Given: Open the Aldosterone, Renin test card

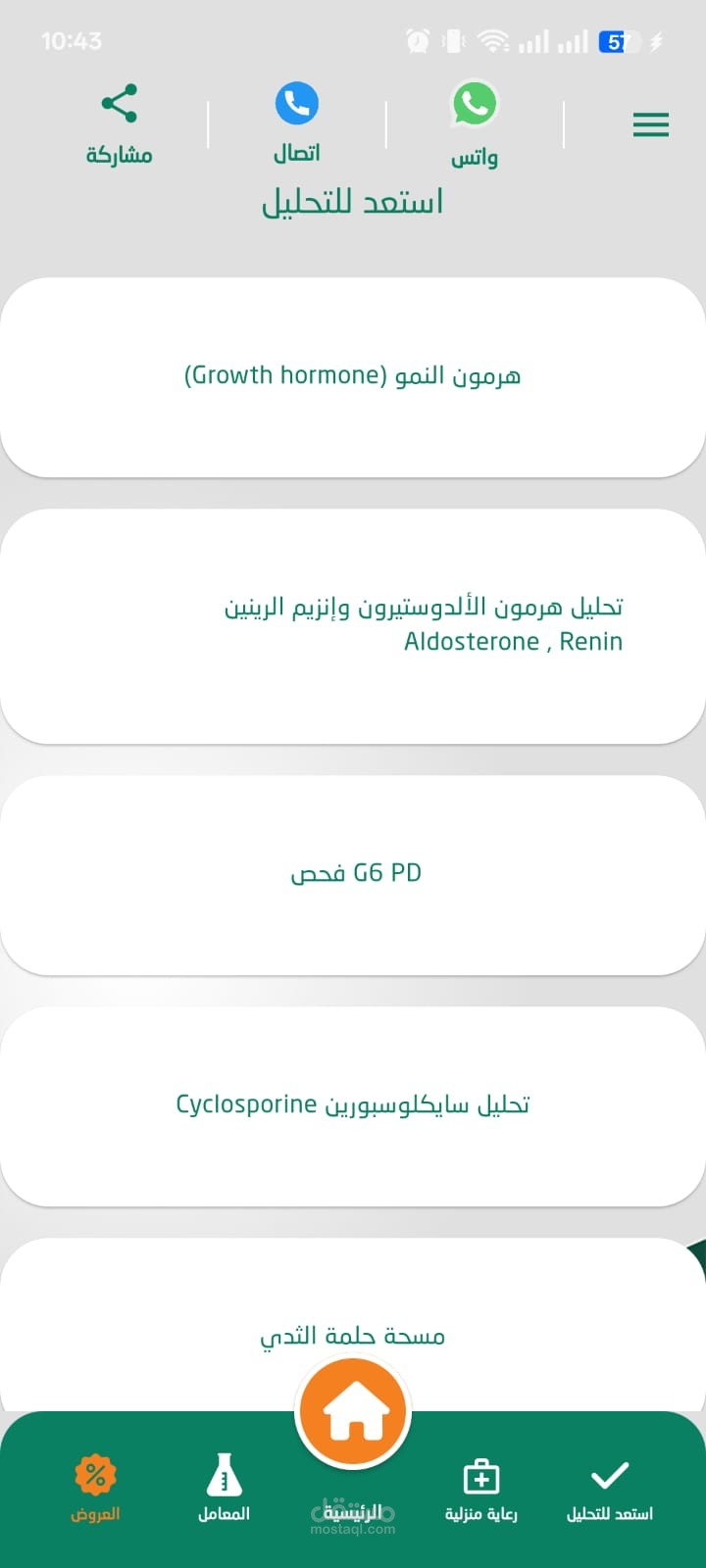Looking at the screenshot, I should [353, 626].
